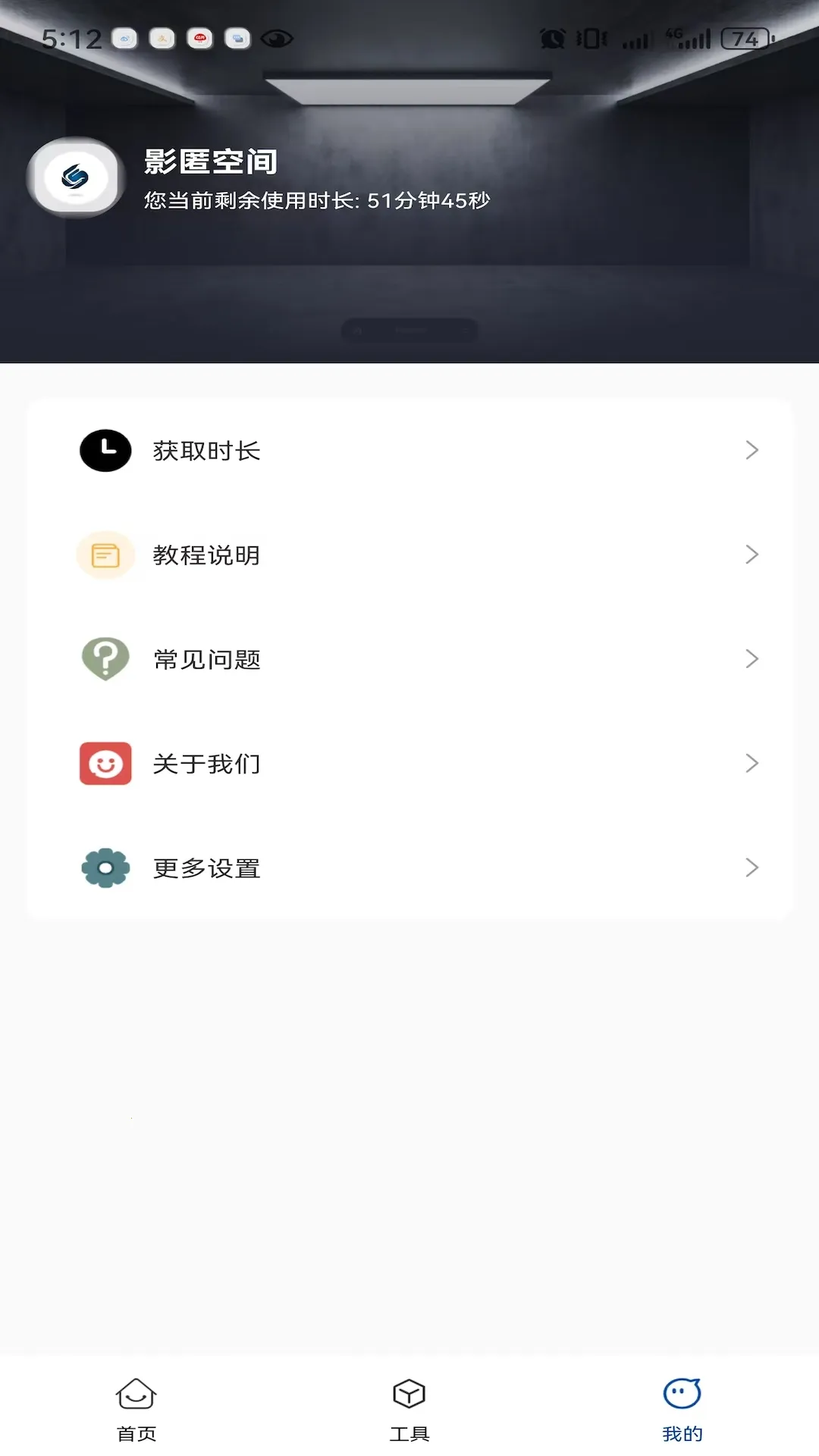This screenshot has width=819, height=1456.
Task: Select the 常见问题 question mark icon
Action: pyautogui.click(x=105, y=659)
